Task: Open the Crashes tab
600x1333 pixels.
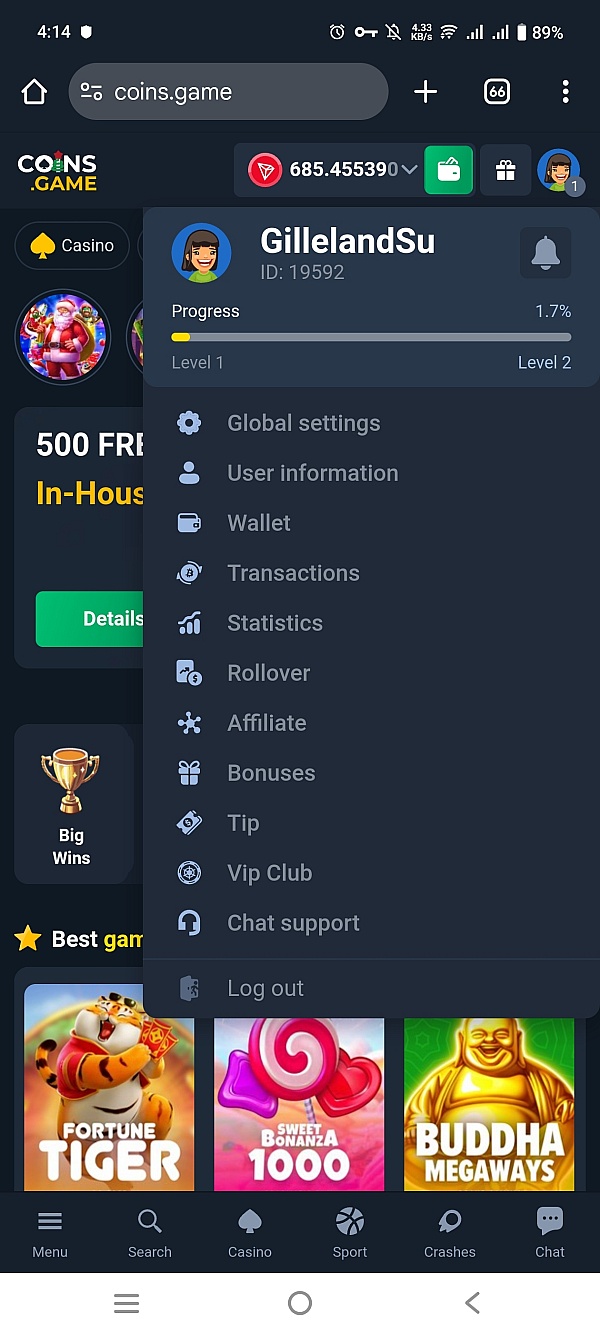Action: tap(450, 1233)
